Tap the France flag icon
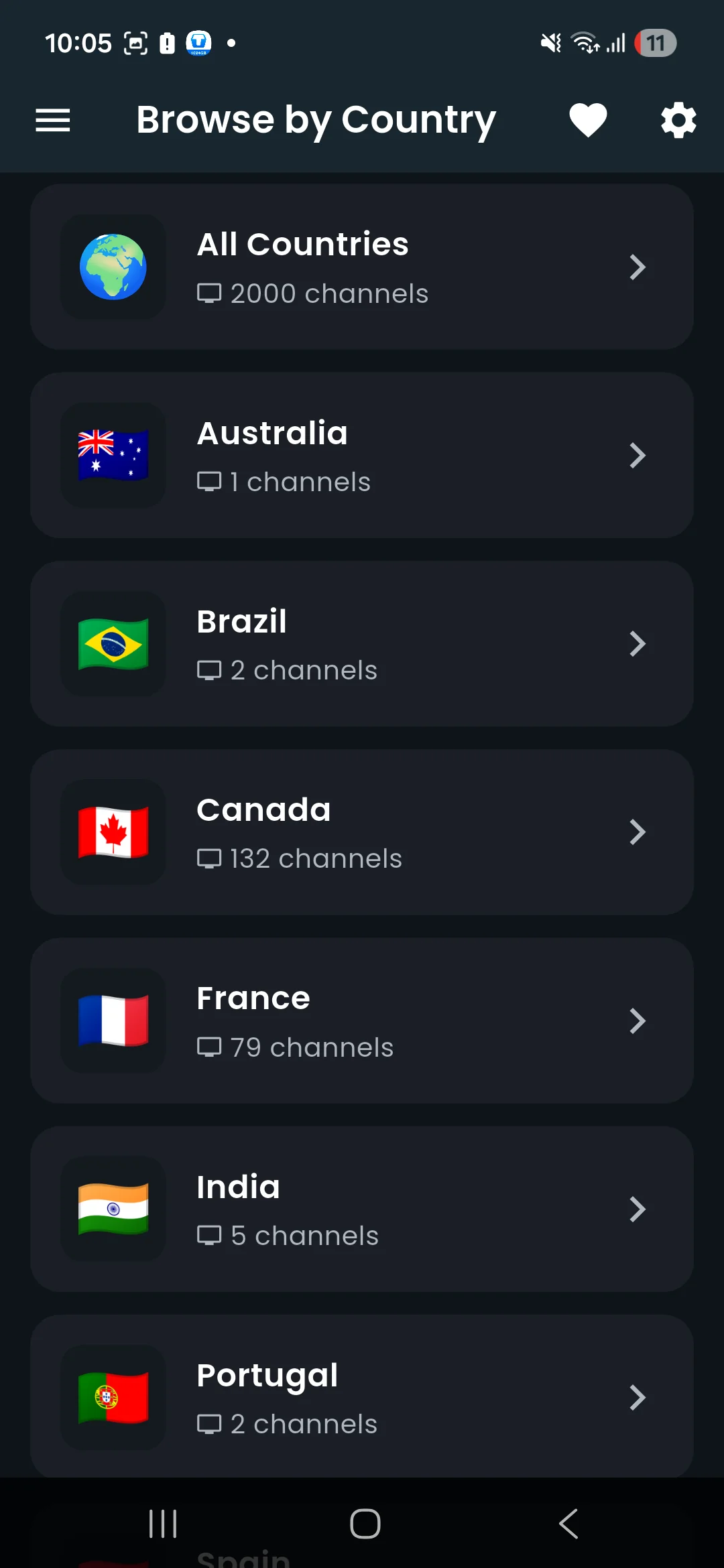The width and height of the screenshot is (724, 1568). [114, 1021]
